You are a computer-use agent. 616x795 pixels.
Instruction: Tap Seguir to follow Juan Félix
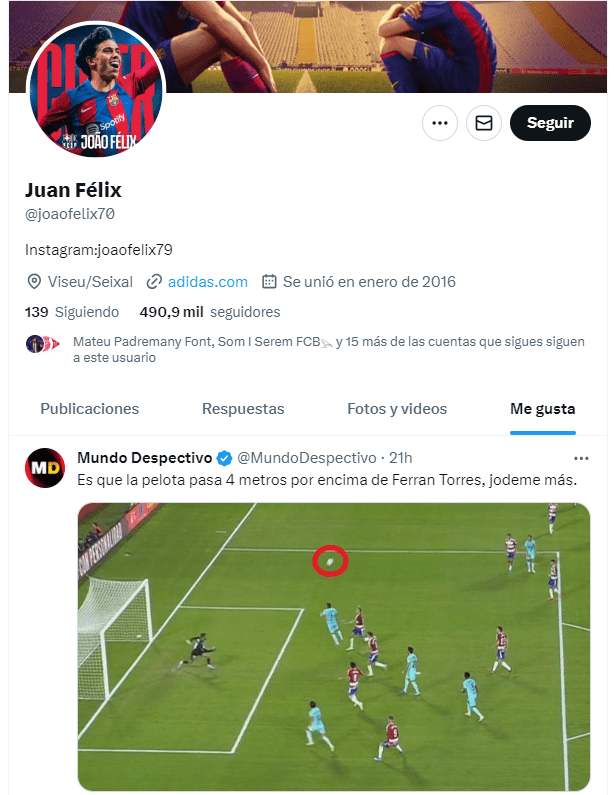[550, 123]
